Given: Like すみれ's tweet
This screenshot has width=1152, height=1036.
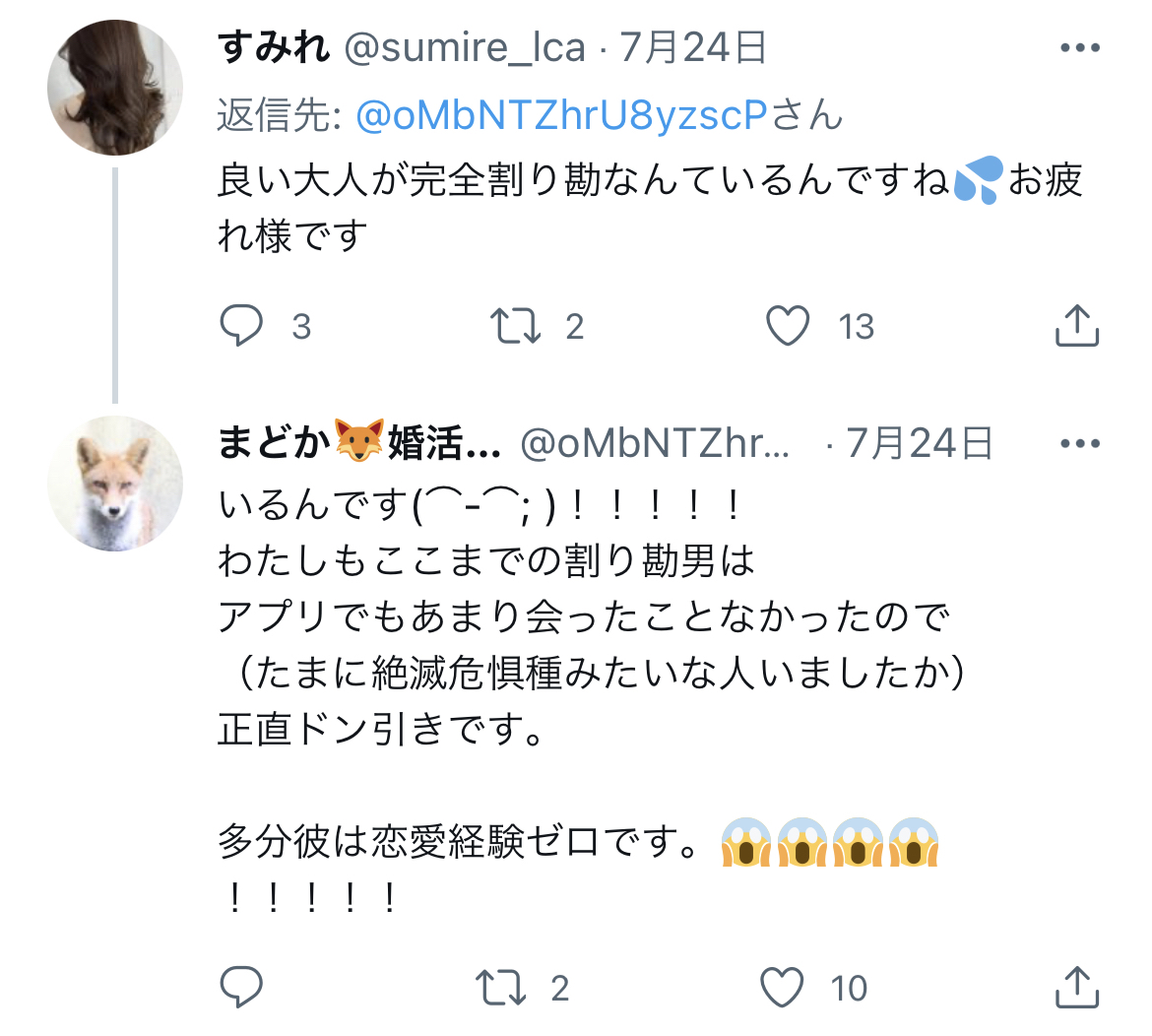Looking at the screenshot, I should tap(788, 326).
